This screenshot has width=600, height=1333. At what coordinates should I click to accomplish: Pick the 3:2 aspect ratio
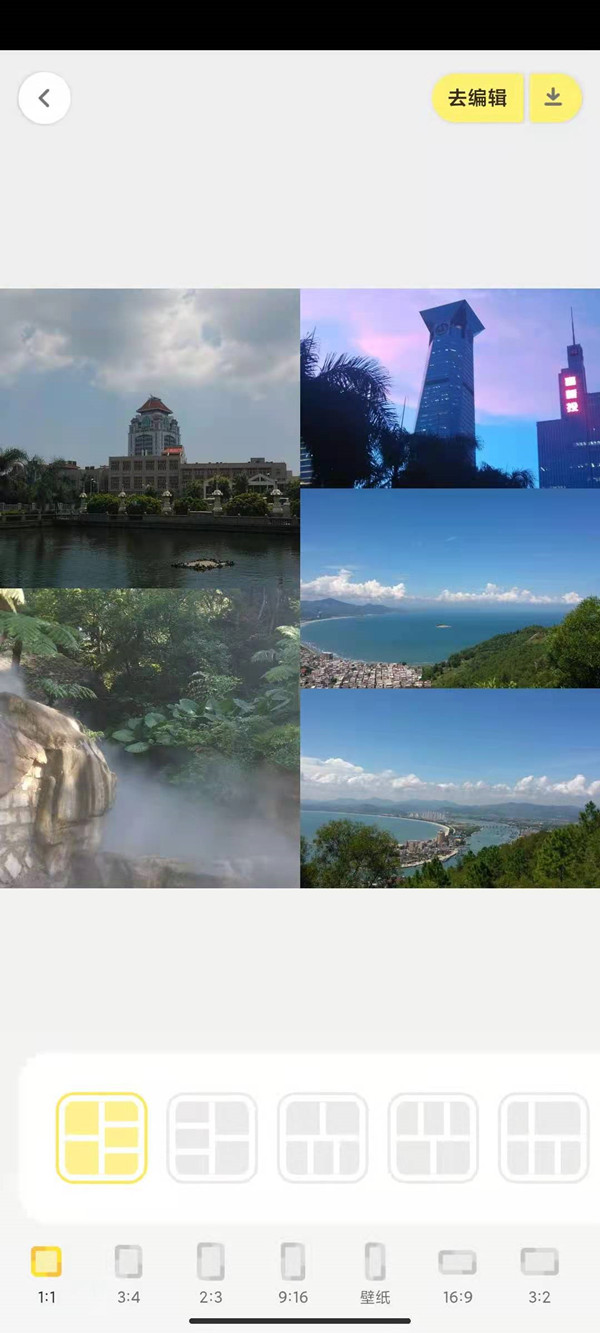tap(539, 1274)
